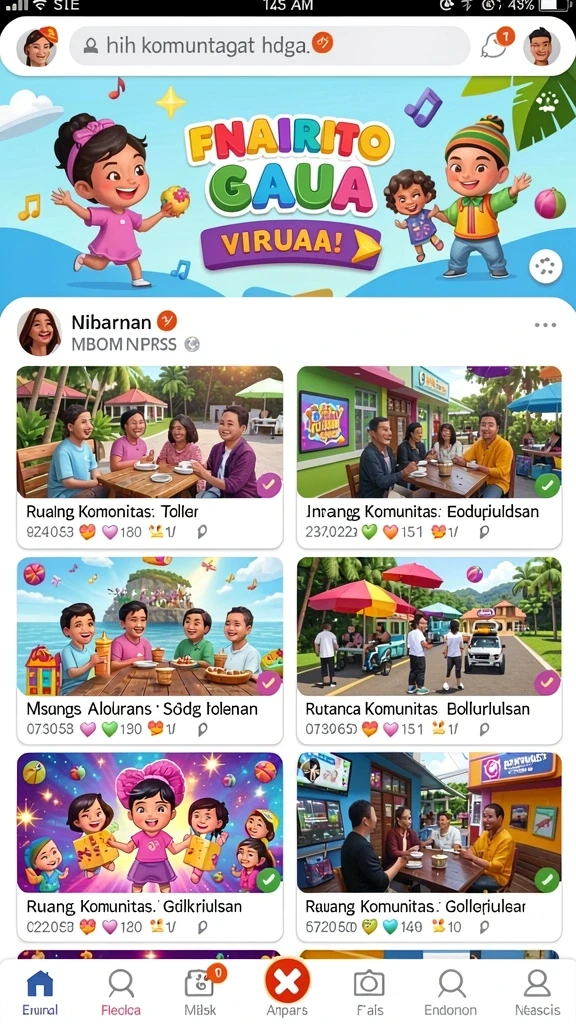The height and width of the screenshot is (1024, 576).
Task: Open the F'ais camera tab
Action: (x=369, y=992)
